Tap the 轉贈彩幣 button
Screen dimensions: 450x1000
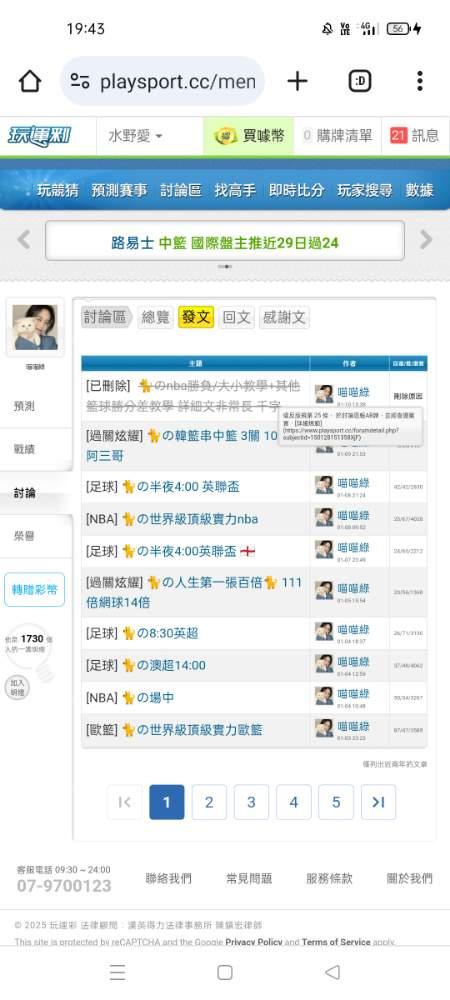pos(34,589)
